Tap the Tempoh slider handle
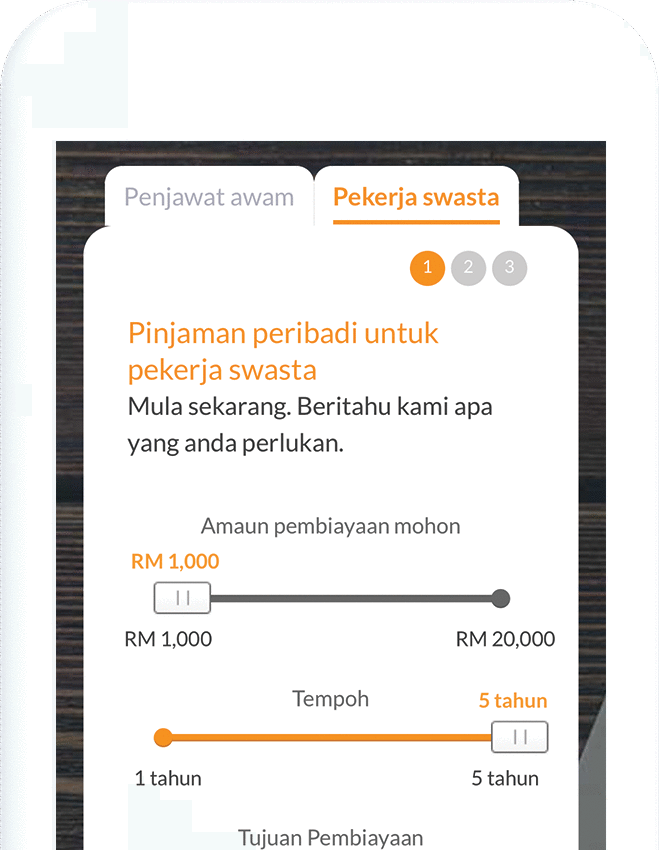This screenshot has width=660, height=850. pos(520,737)
